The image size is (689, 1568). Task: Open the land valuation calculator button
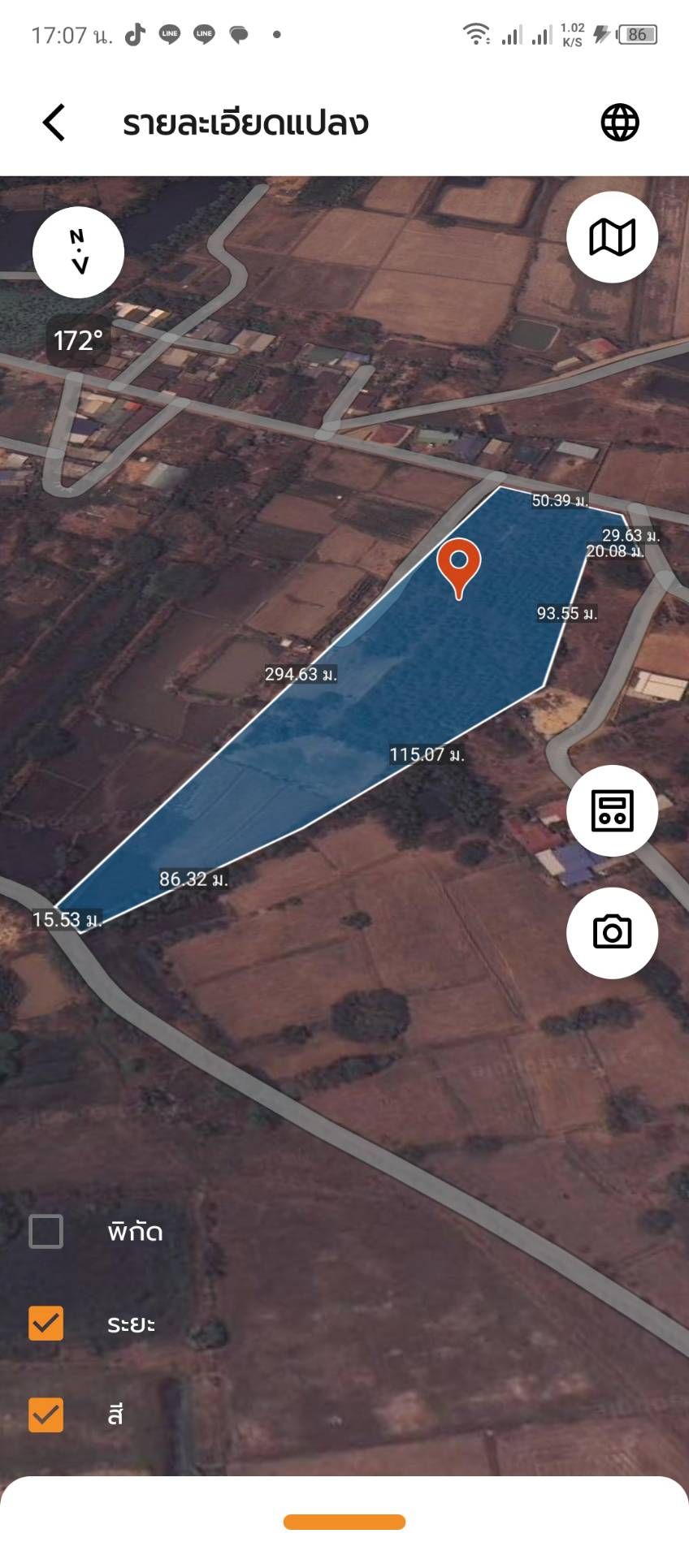click(x=612, y=810)
